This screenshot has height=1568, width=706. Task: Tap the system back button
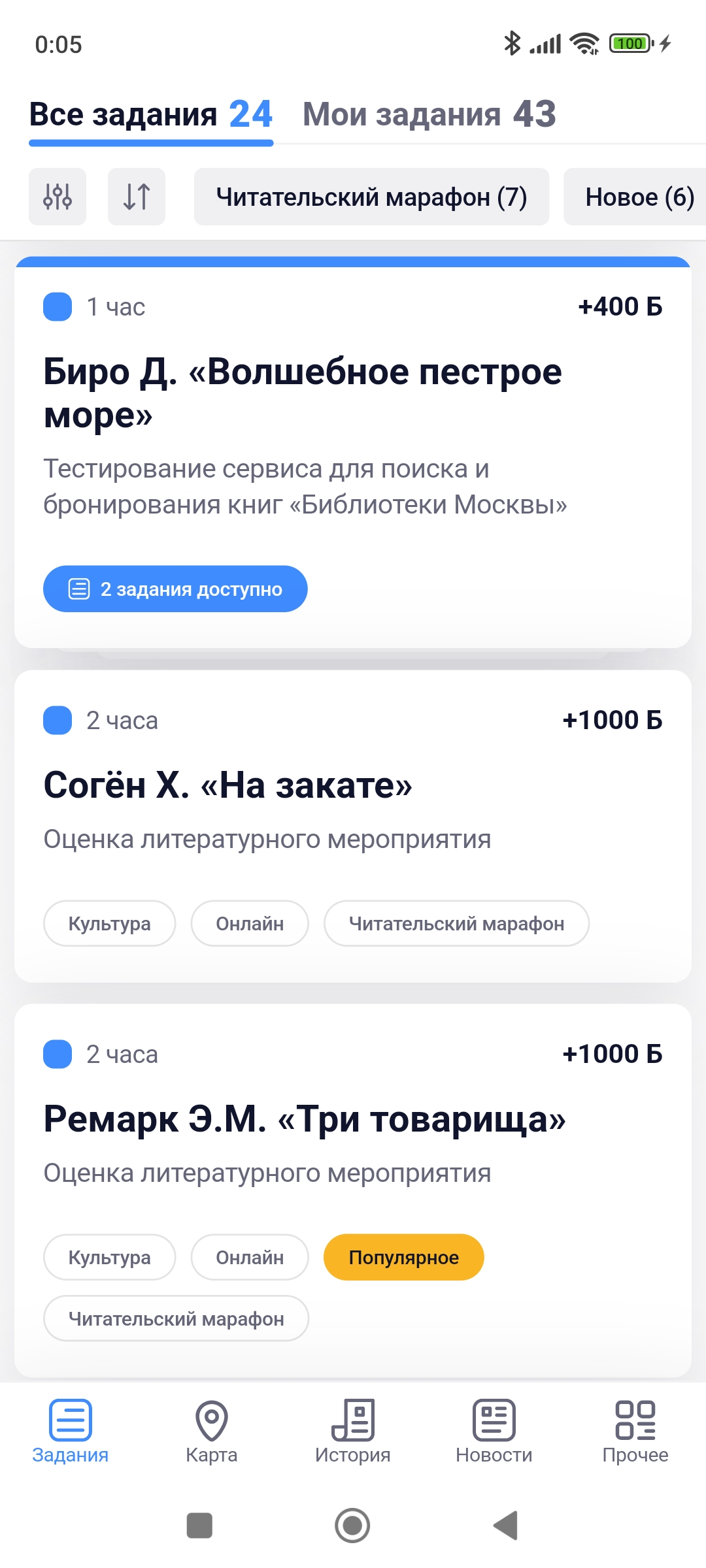coord(506,1526)
